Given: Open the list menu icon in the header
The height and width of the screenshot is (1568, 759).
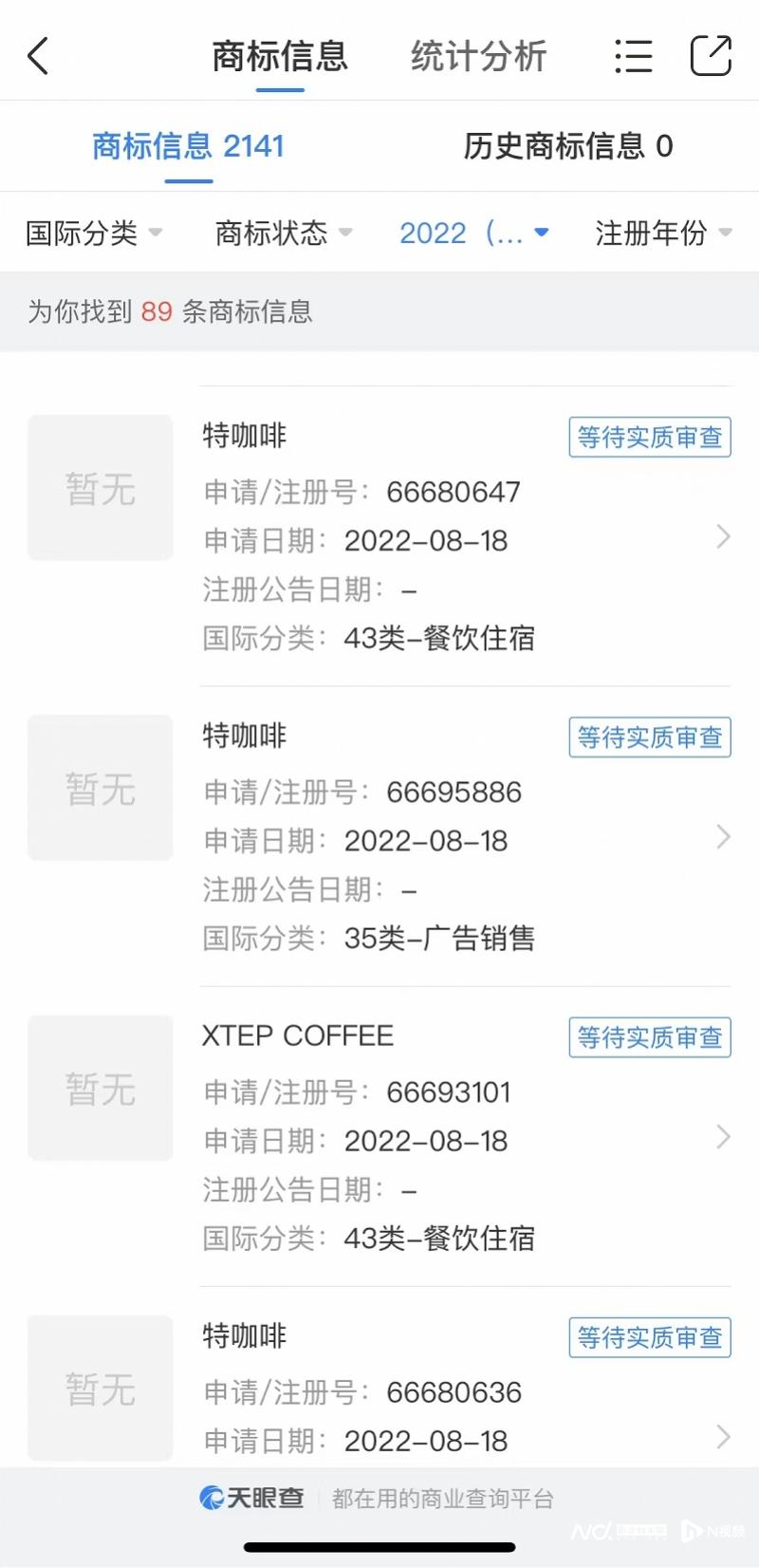Looking at the screenshot, I should tap(633, 56).
